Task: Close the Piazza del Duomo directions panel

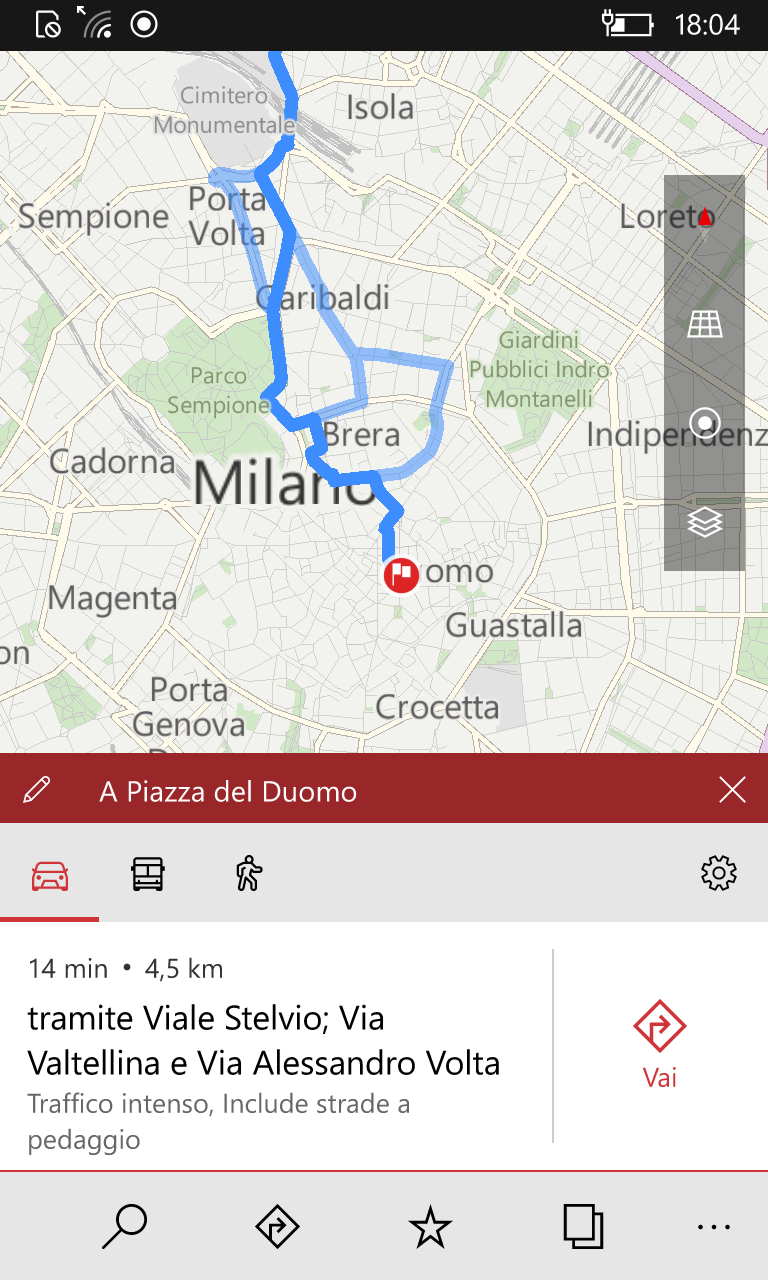Action: coord(732,791)
